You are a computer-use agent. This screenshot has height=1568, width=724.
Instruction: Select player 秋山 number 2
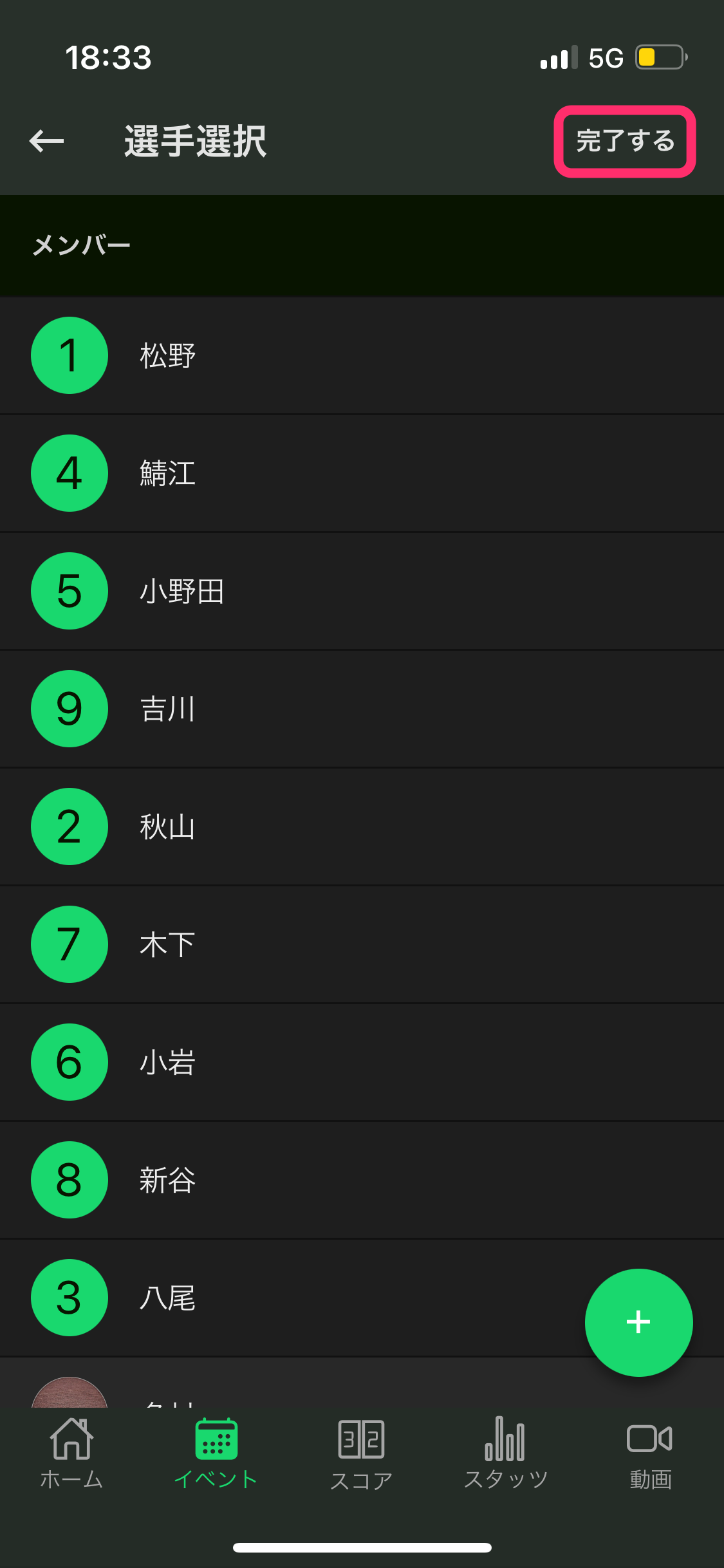click(x=362, y=826)
